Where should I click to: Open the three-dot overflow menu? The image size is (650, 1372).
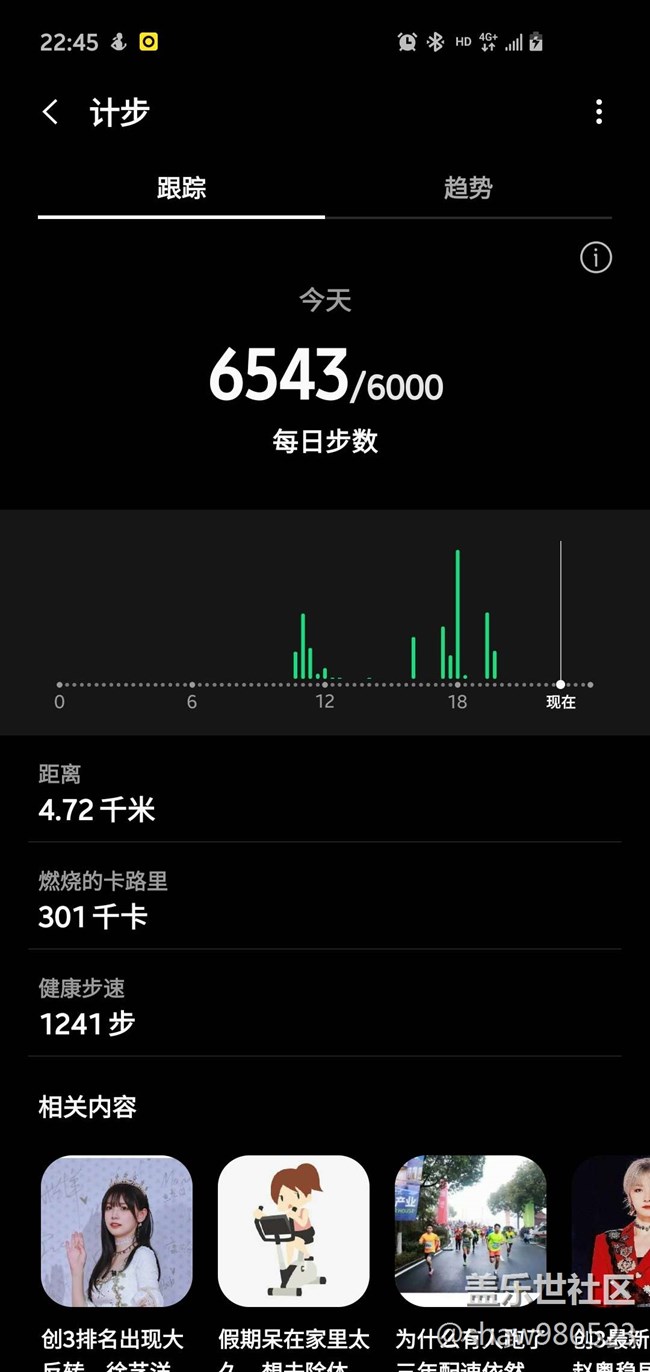tap(598, 112)
